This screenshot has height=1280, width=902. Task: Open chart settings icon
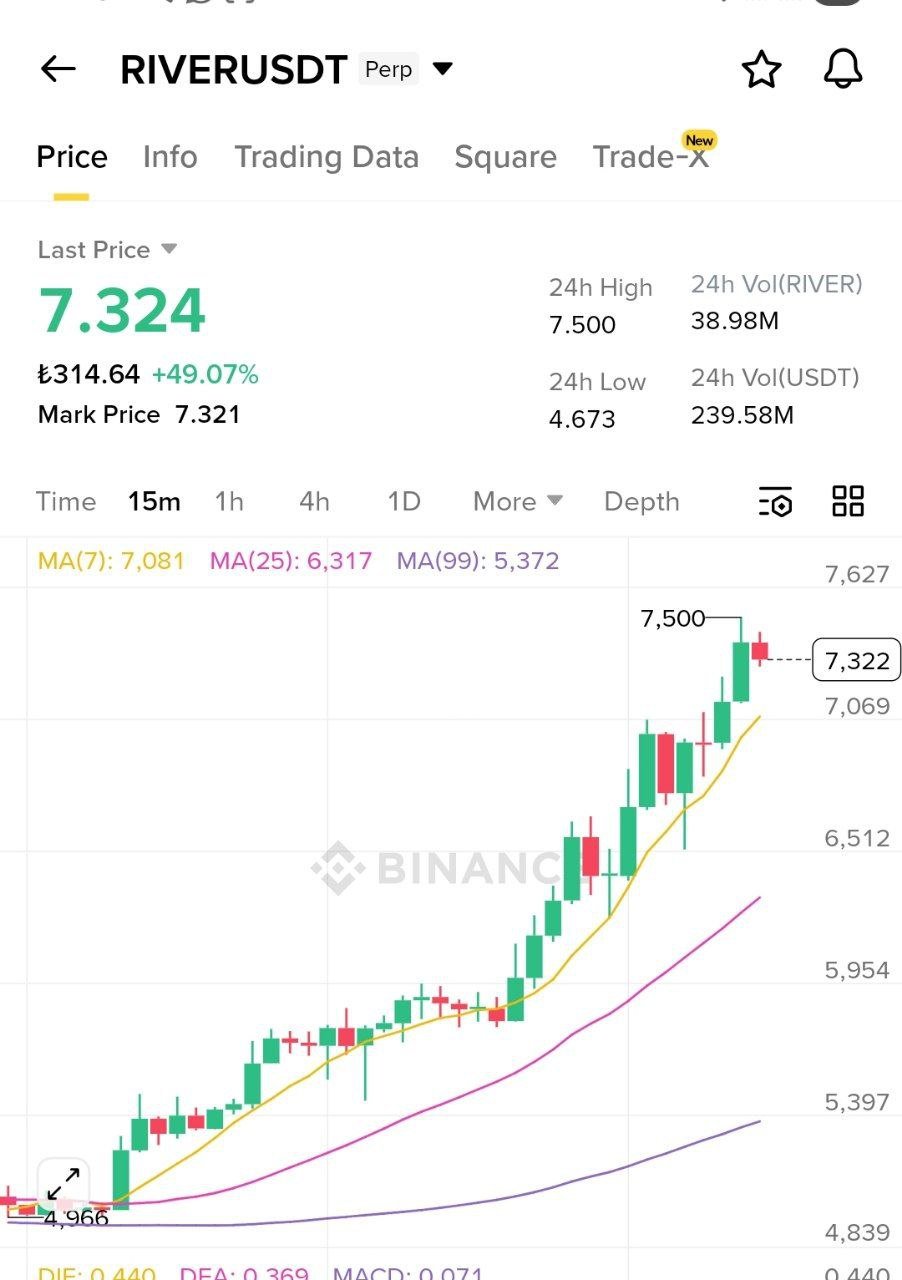pyautogui.click(x=775, y=501)
